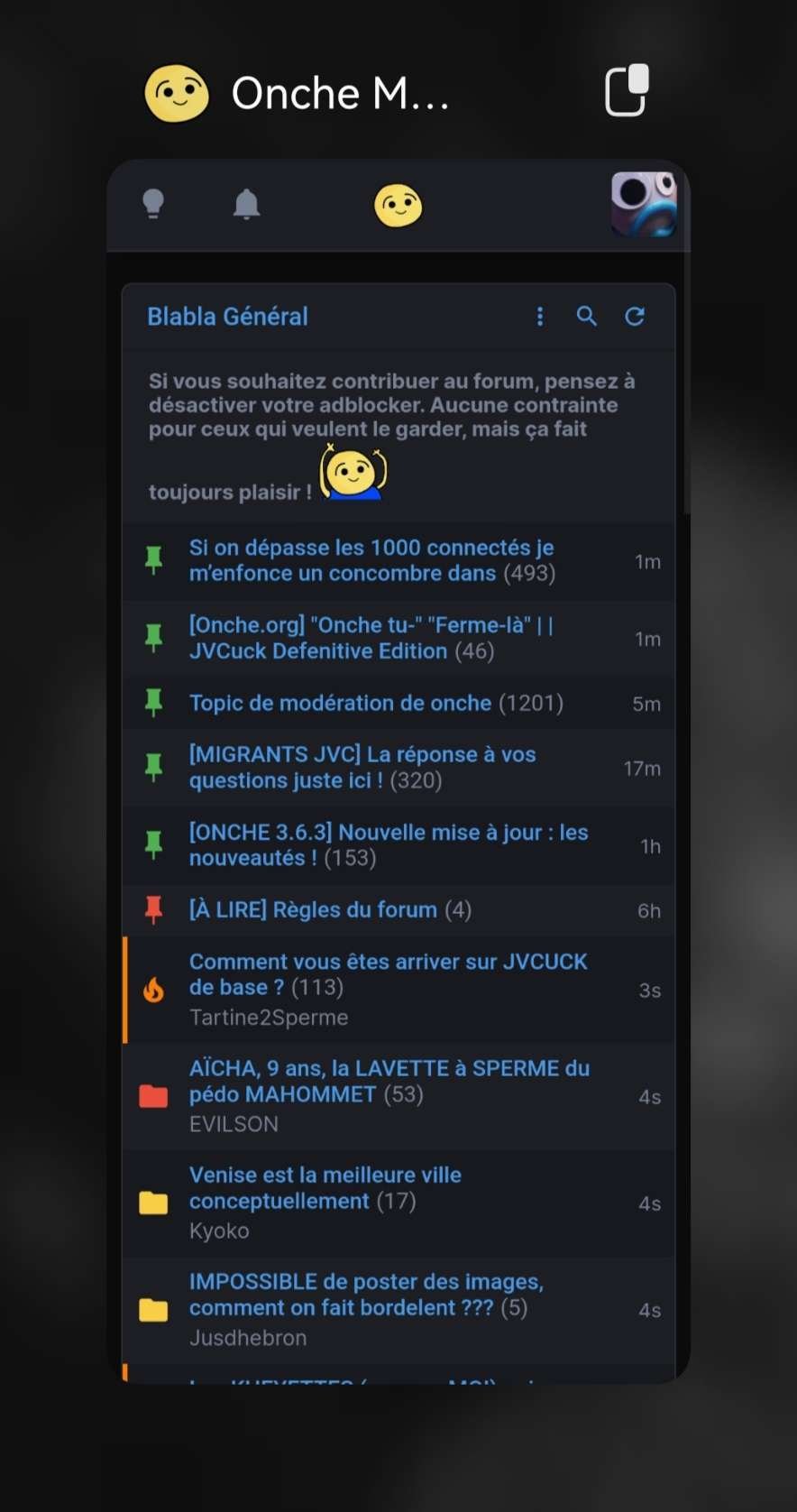The image size is (797, 1512).
Task: Tap the lightbulb icon
Action: coord(153,204)
